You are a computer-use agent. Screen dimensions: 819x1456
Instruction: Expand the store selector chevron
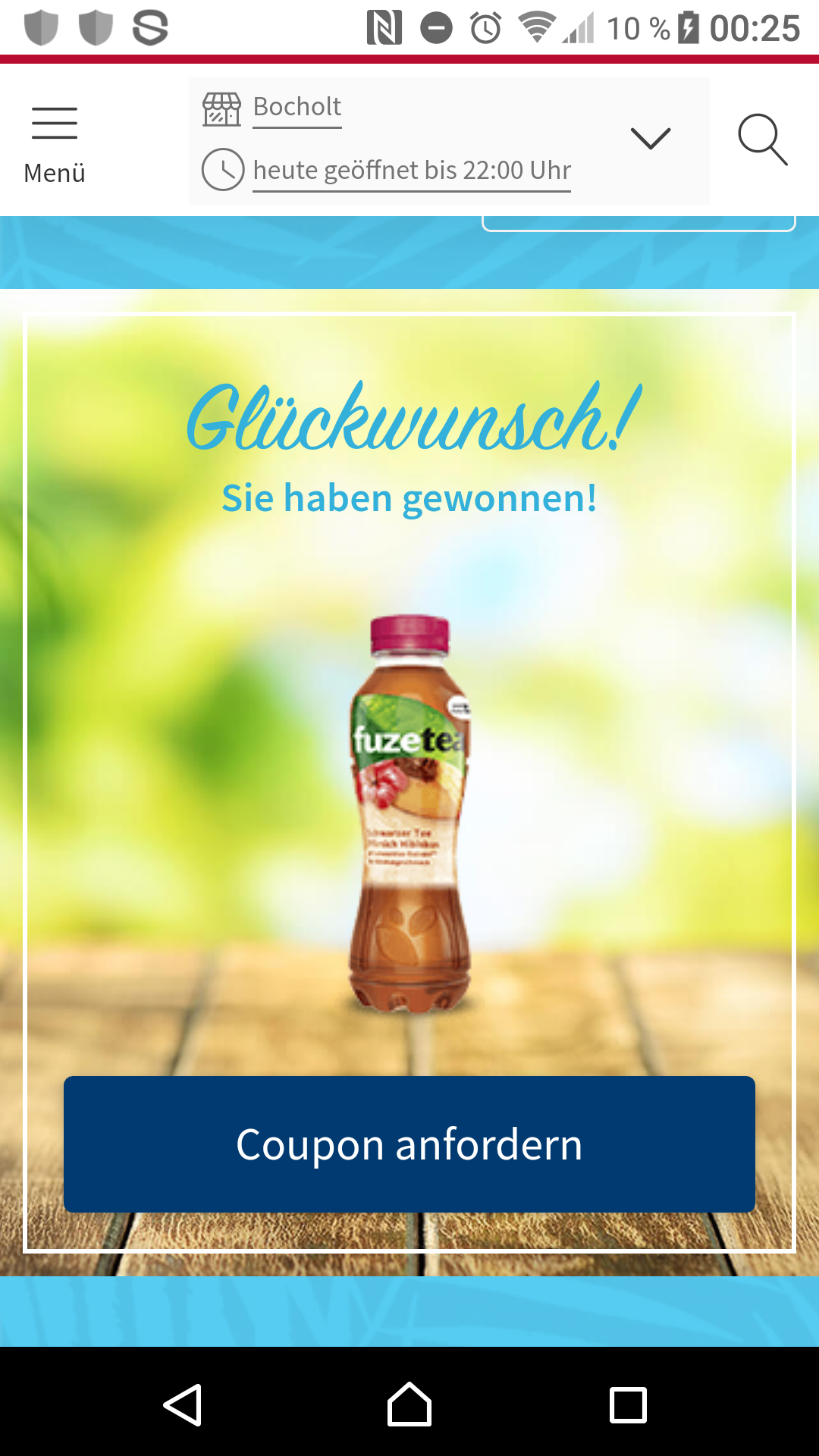point(651,139)
